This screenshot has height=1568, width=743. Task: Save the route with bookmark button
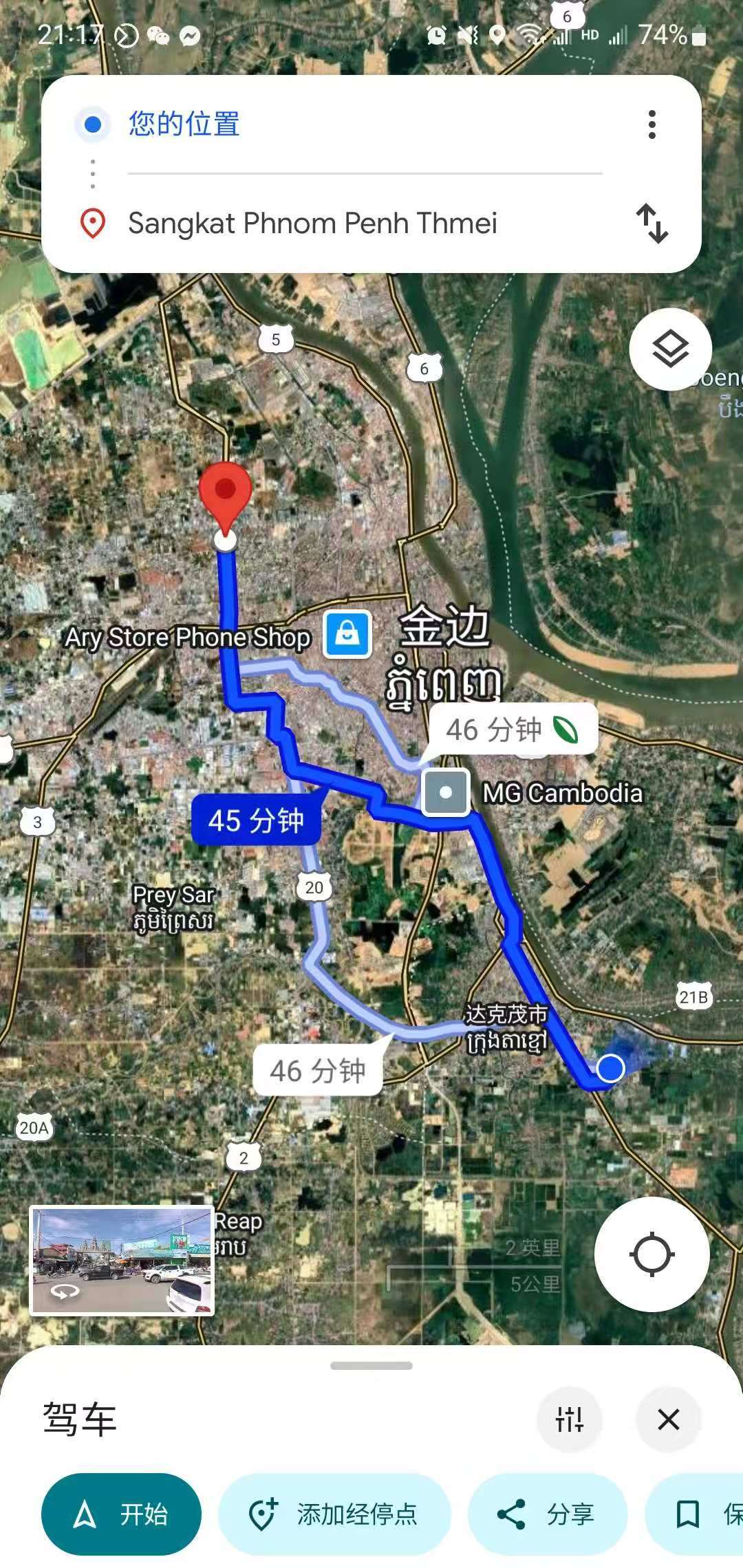coord(695,1514)
